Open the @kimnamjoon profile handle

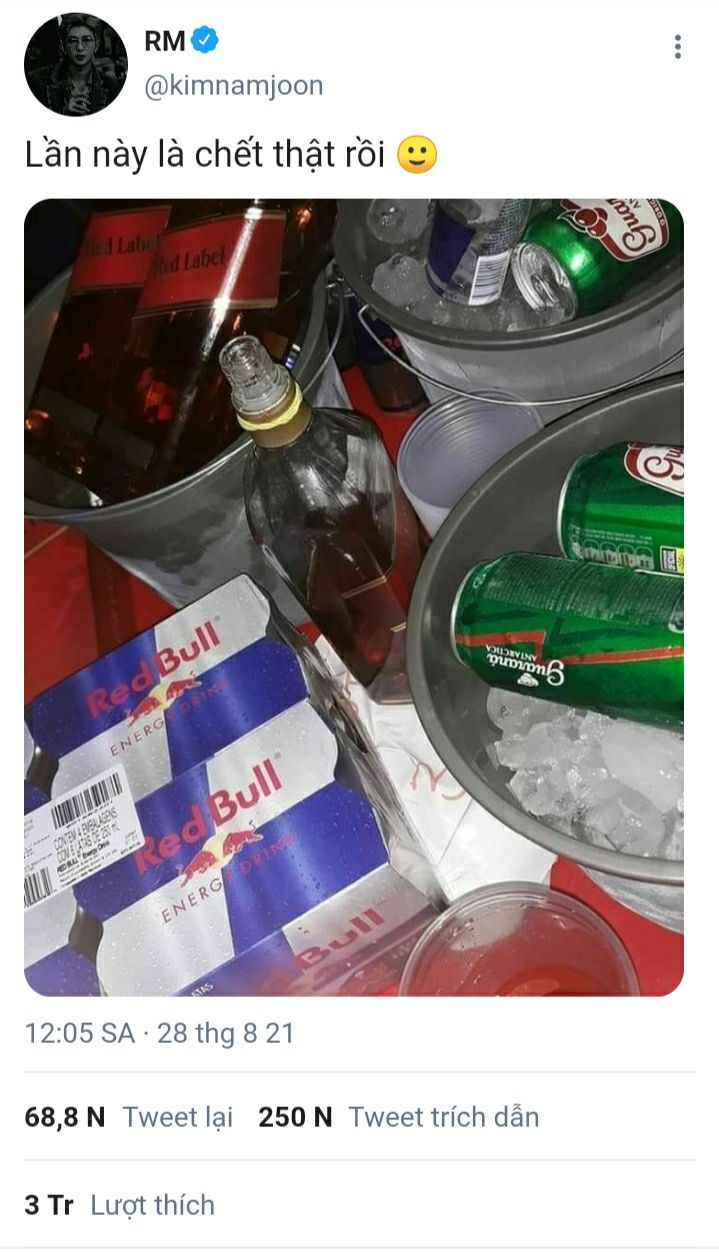(x=233, y=87)
